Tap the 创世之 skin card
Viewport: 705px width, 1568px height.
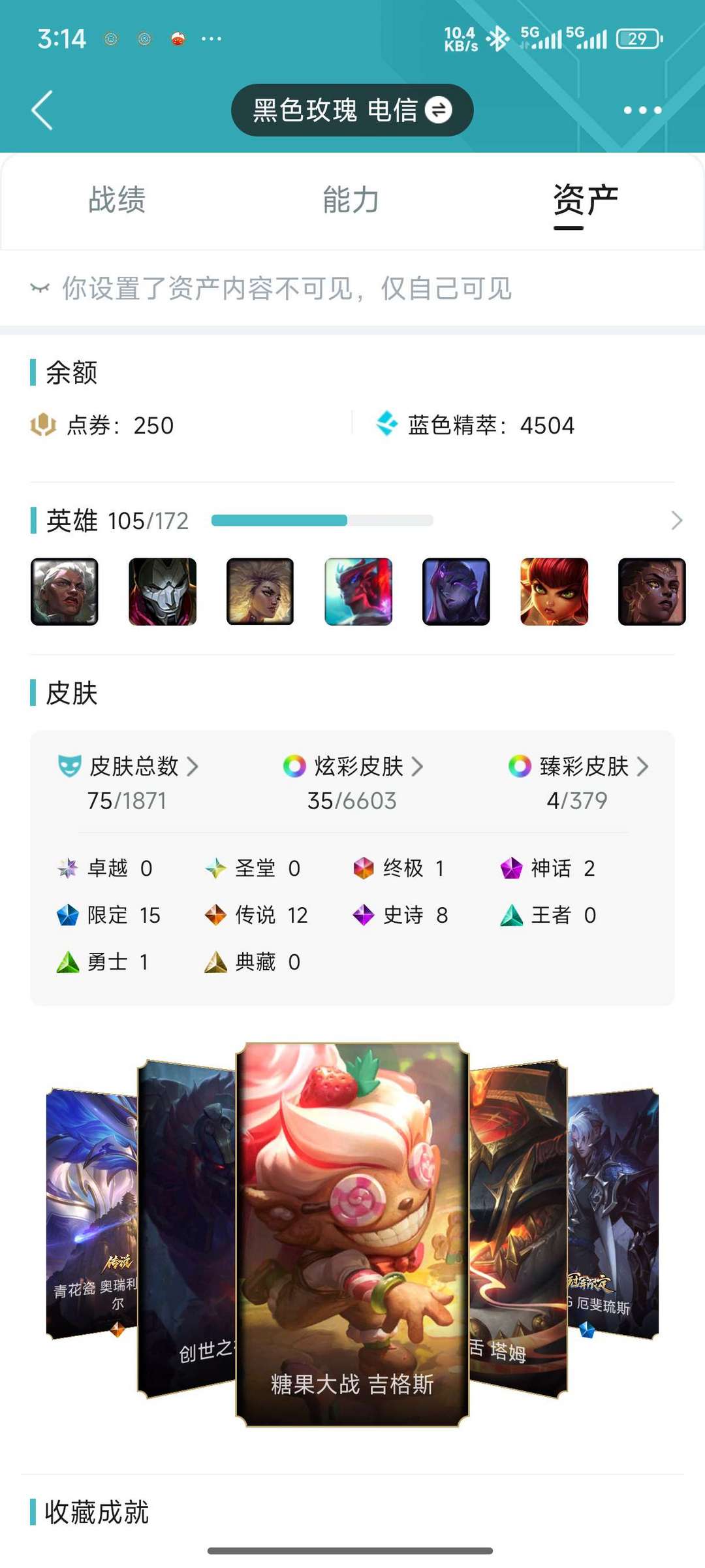pyautogui.click(x=187, y=1229)
